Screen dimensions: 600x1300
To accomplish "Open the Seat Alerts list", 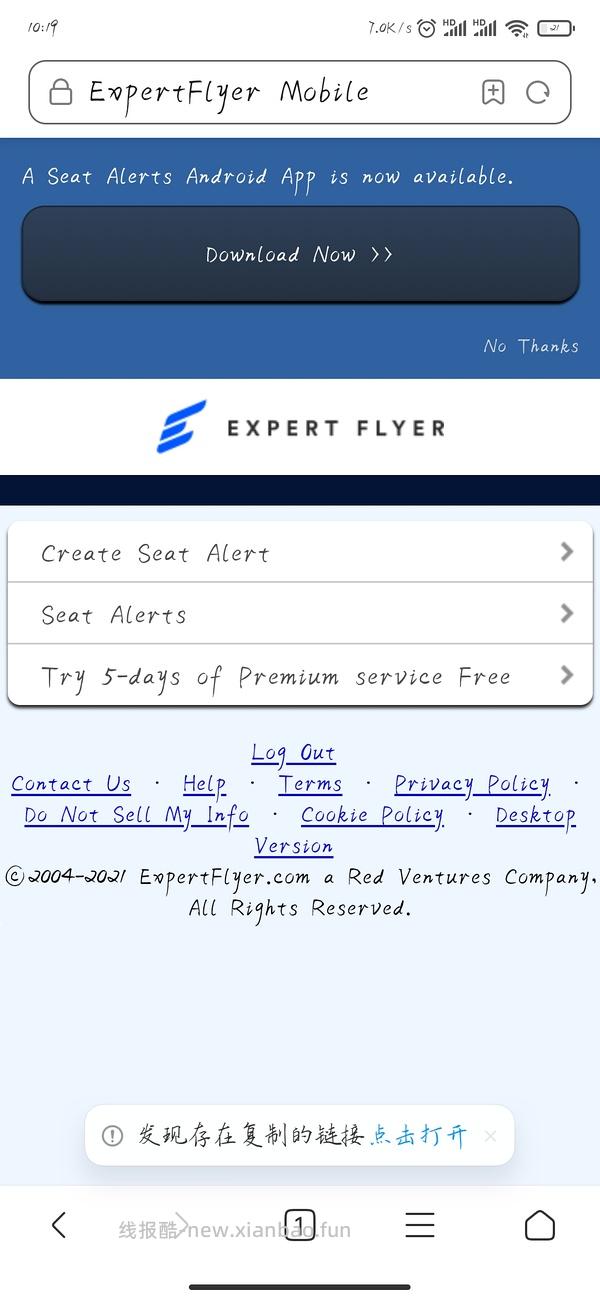I will click(300, 614).
